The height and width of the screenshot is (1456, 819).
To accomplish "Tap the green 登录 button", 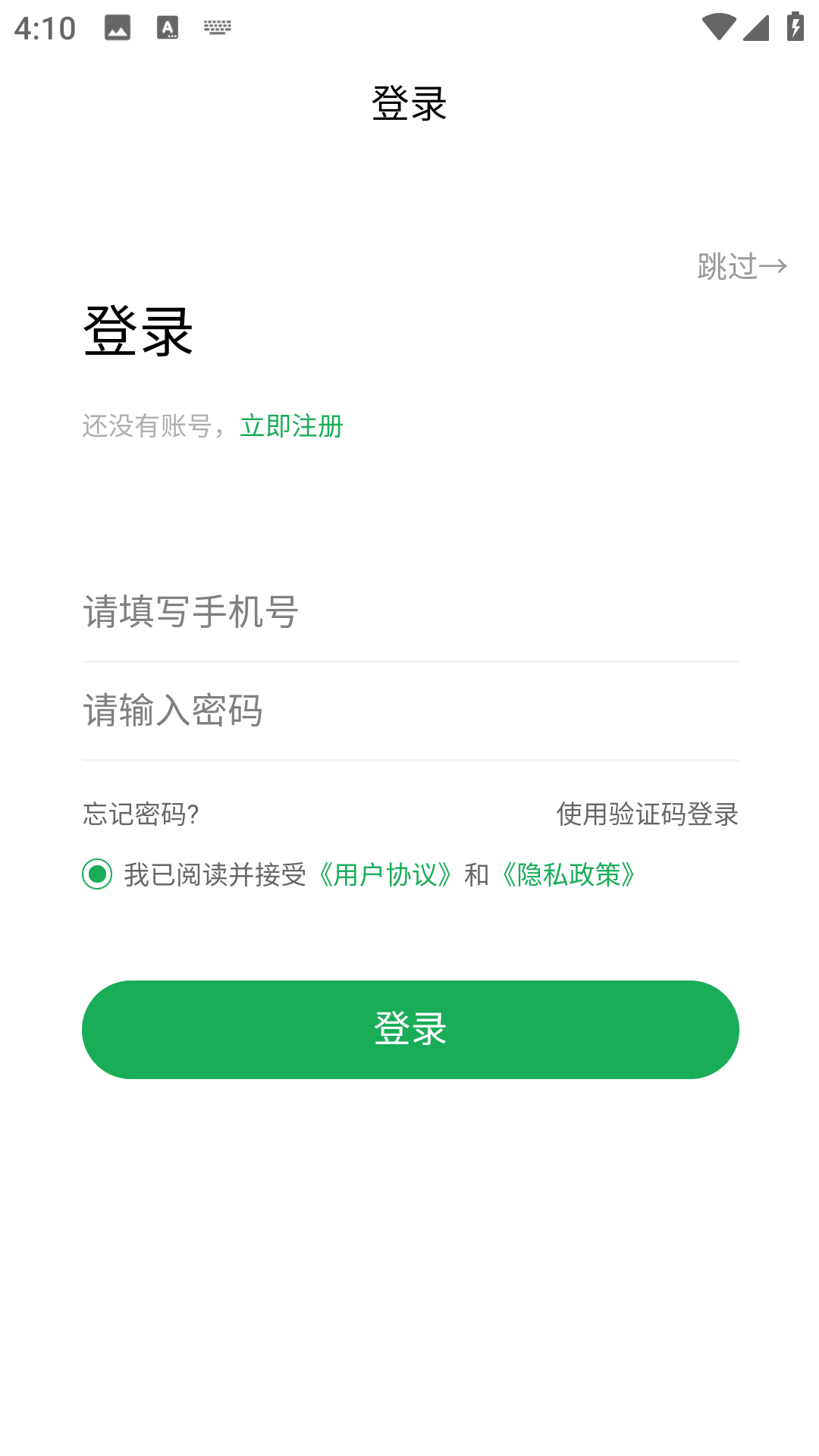I will click(410, 1029).
